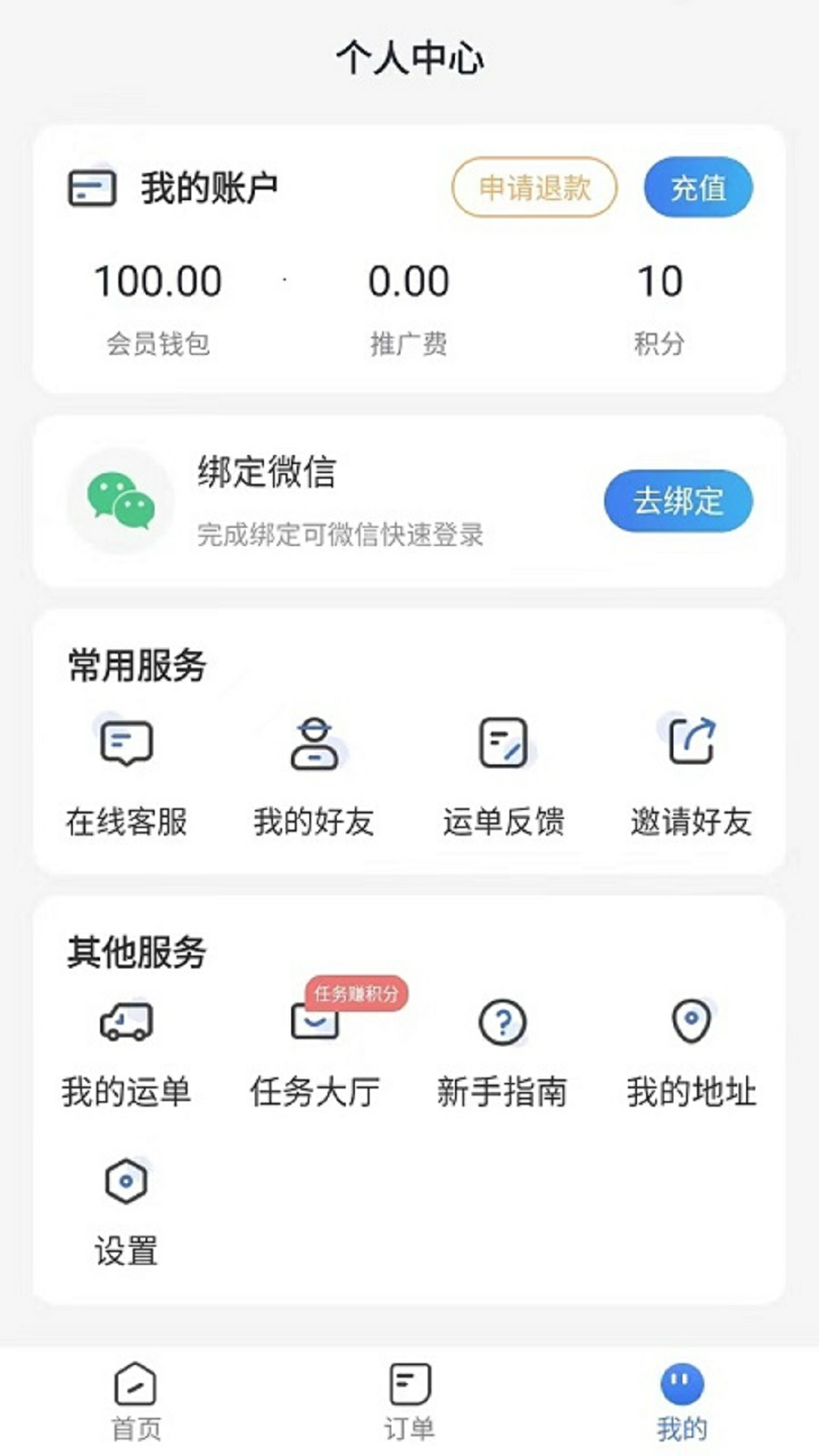This screenshot has width=819, height=1456.
Task: Tap the 我的账户 card icon
Action: point(91,187)
